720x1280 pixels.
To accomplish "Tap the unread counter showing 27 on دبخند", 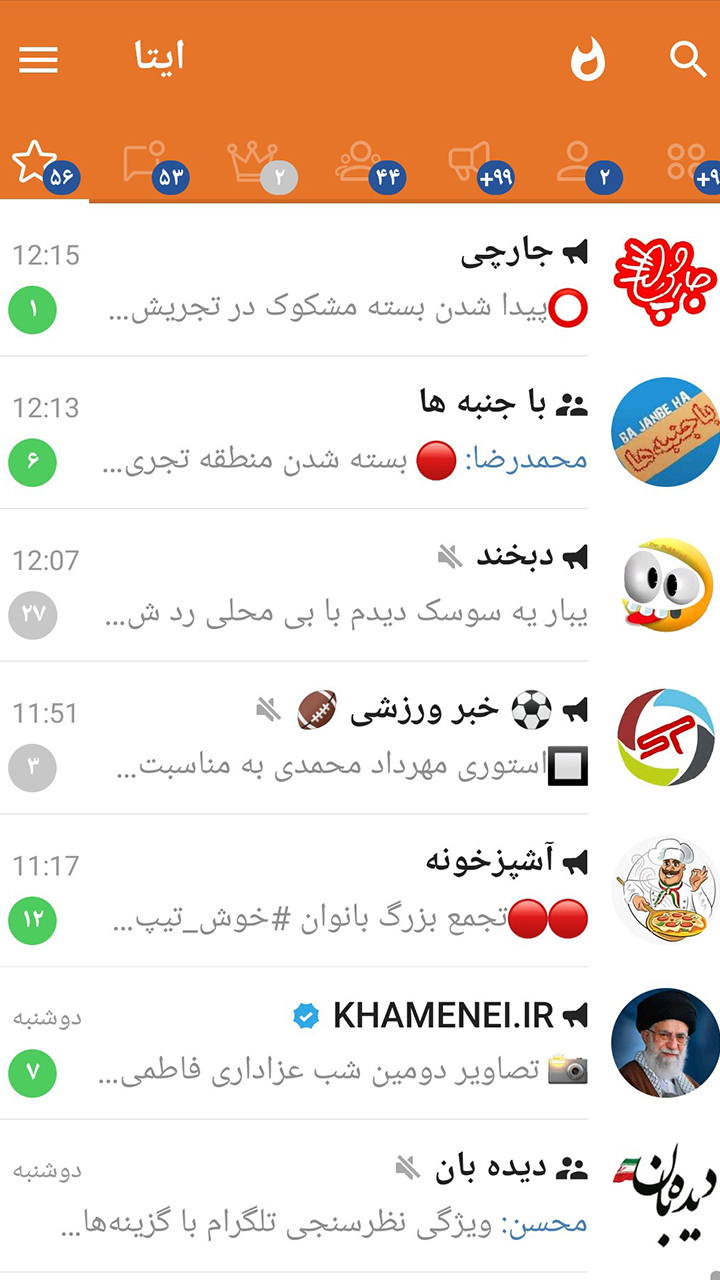I will (32, 615).
